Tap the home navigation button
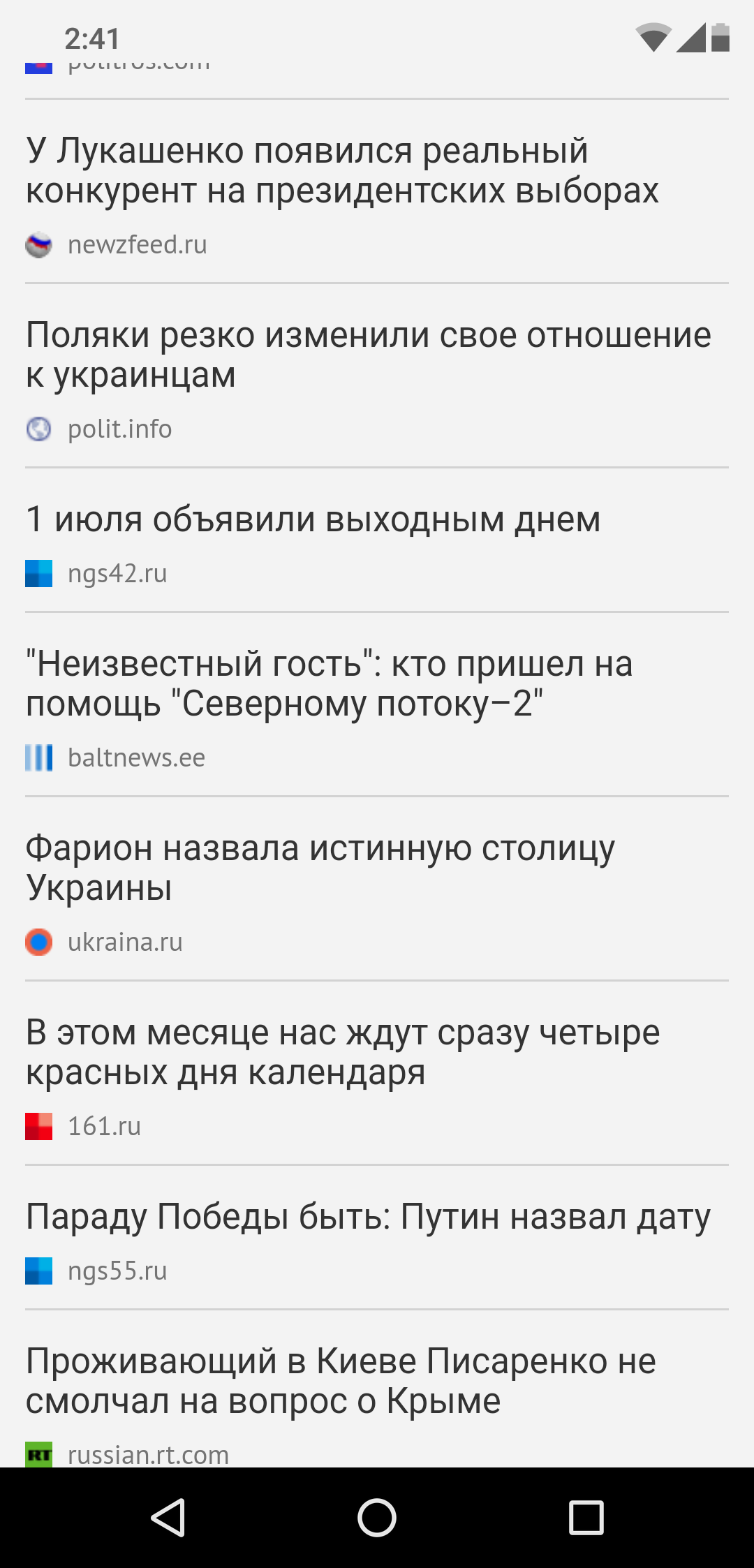754x1568 pixels. coord(377,1518)
